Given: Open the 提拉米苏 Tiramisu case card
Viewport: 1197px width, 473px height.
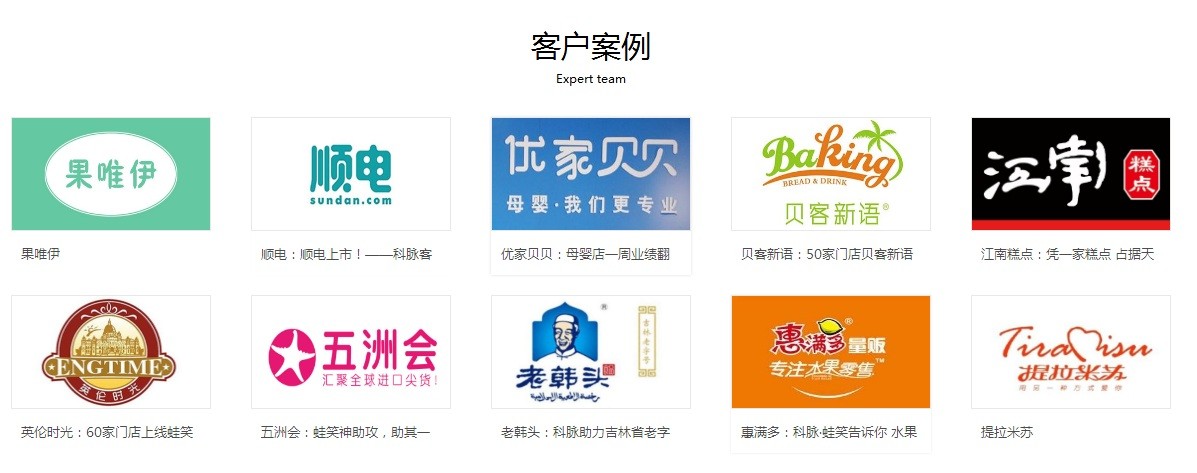Looking at the screenshot, I should pyautogui.click(x=1071, y=352).
